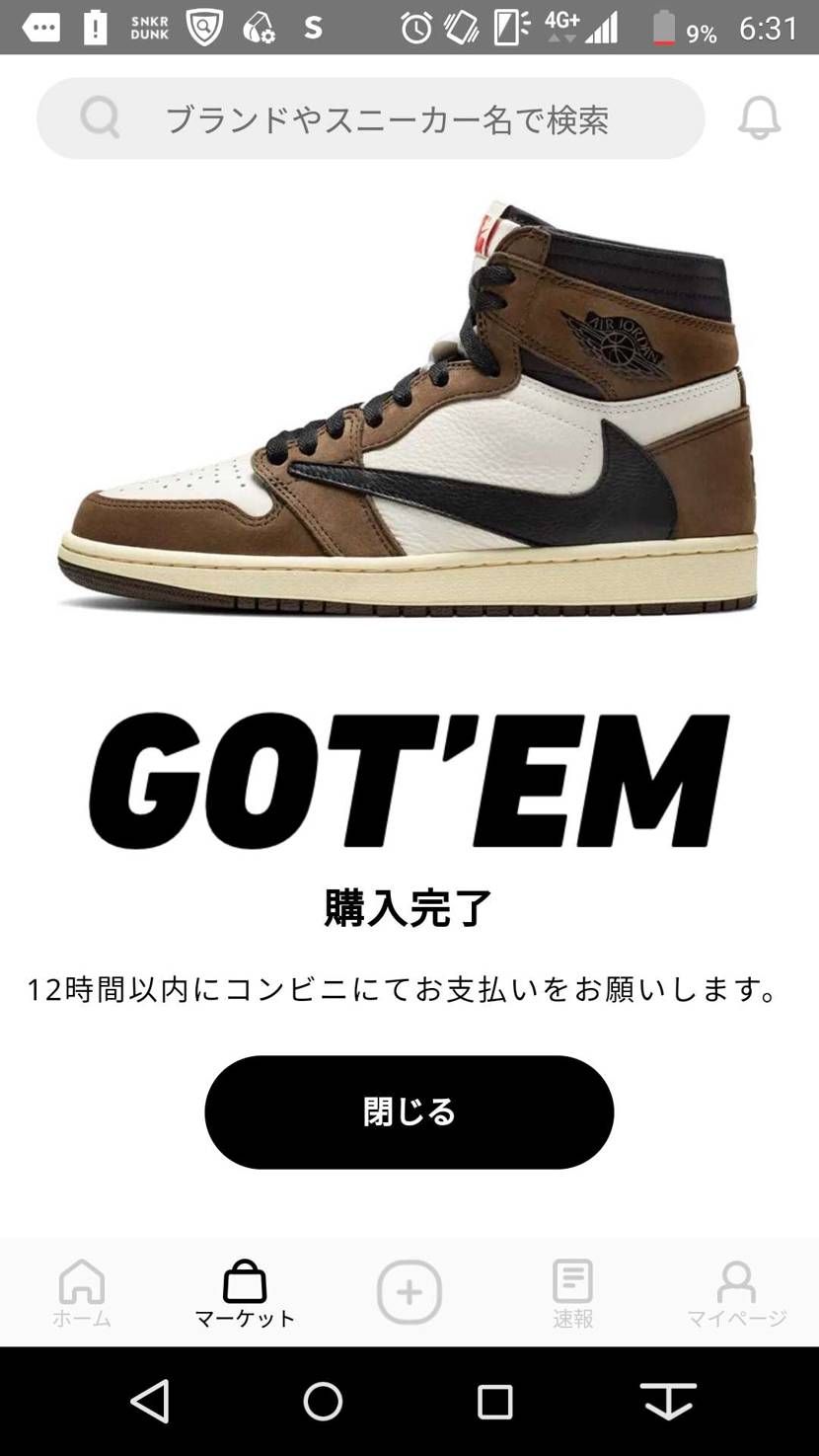Close the purchase complete screen with 閉じる
The image size is (819, 1456).
409,1112
